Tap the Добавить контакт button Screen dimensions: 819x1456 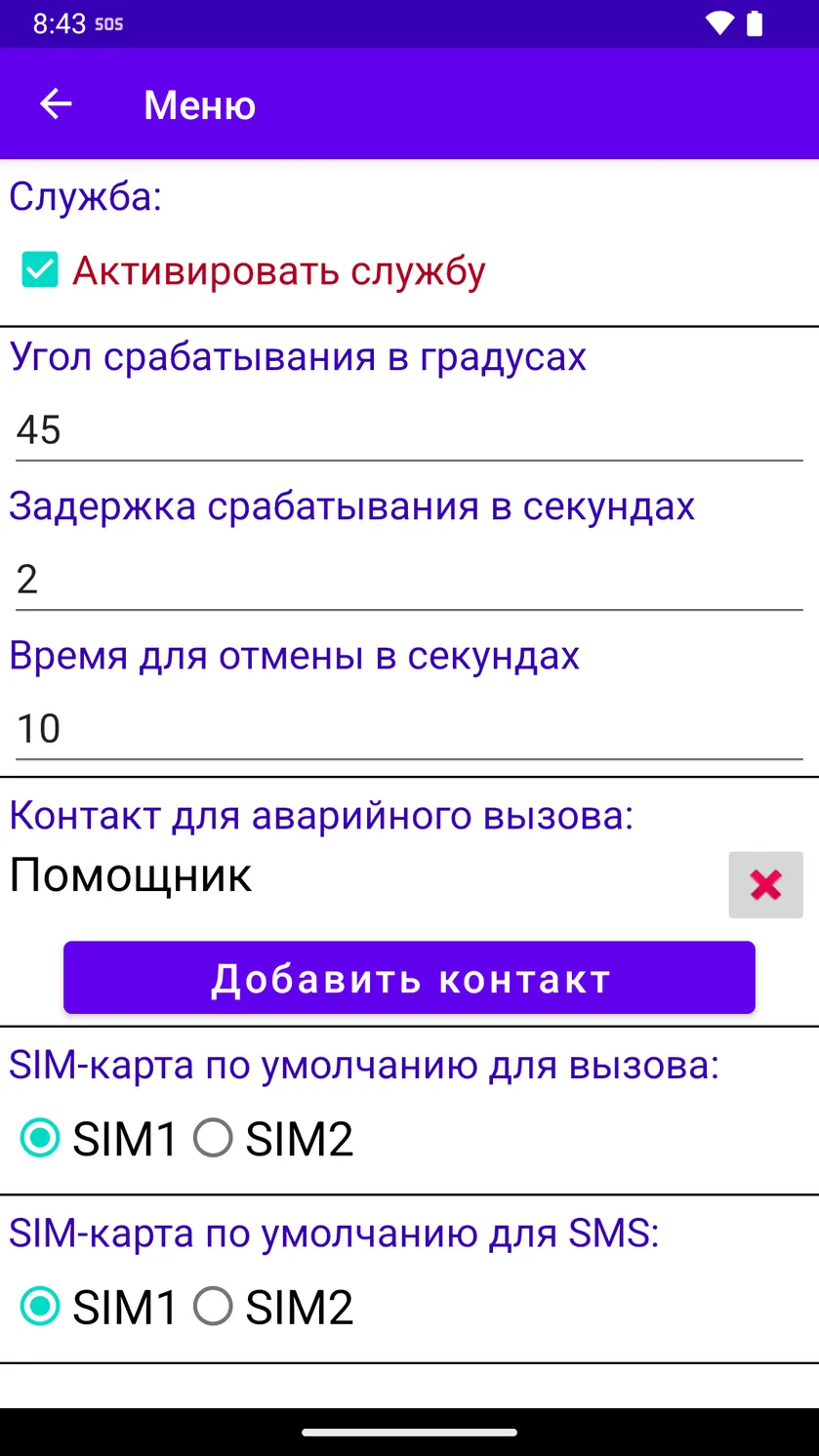[x=409, y=977]
